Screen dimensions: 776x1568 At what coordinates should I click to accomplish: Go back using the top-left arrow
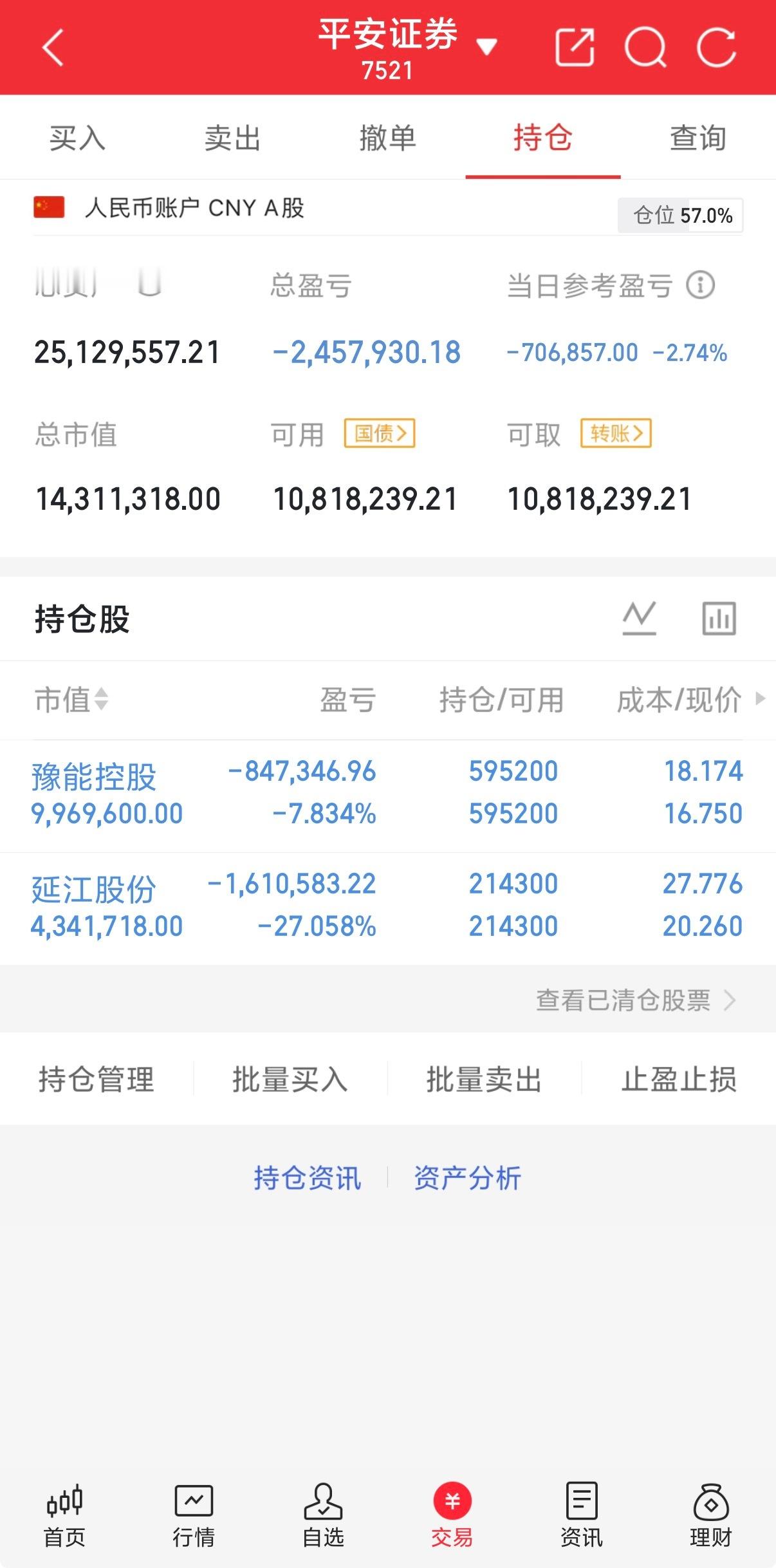53,47
